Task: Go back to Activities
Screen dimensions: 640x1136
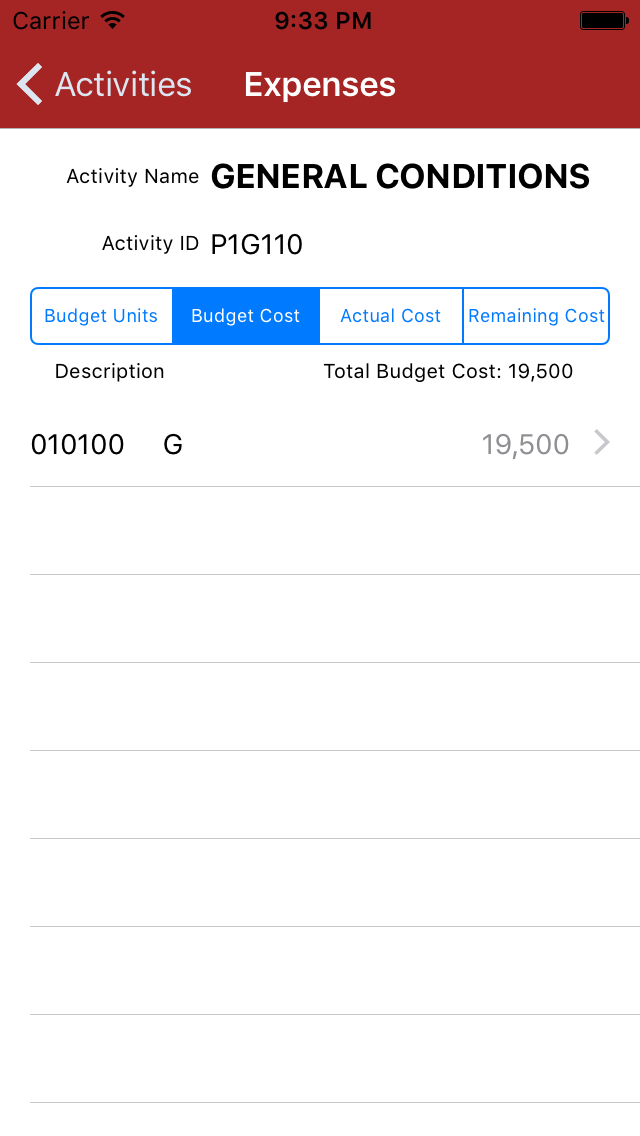Action: pos(105,85)
